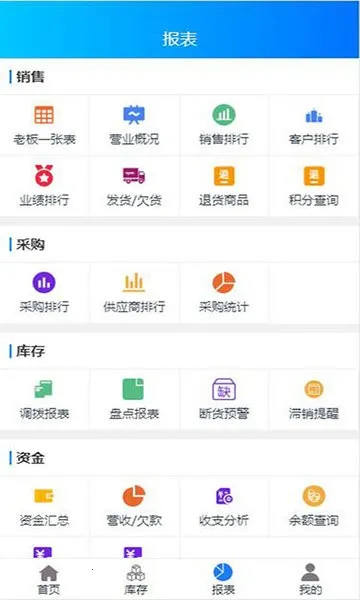
Task: Open 资金汇总 summary
Action: click(44, 506)
